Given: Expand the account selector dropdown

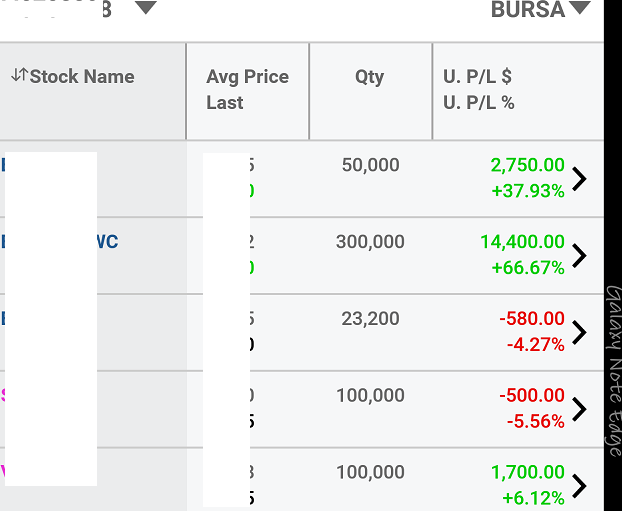Looking at the screenshot, I should (145, 8).
